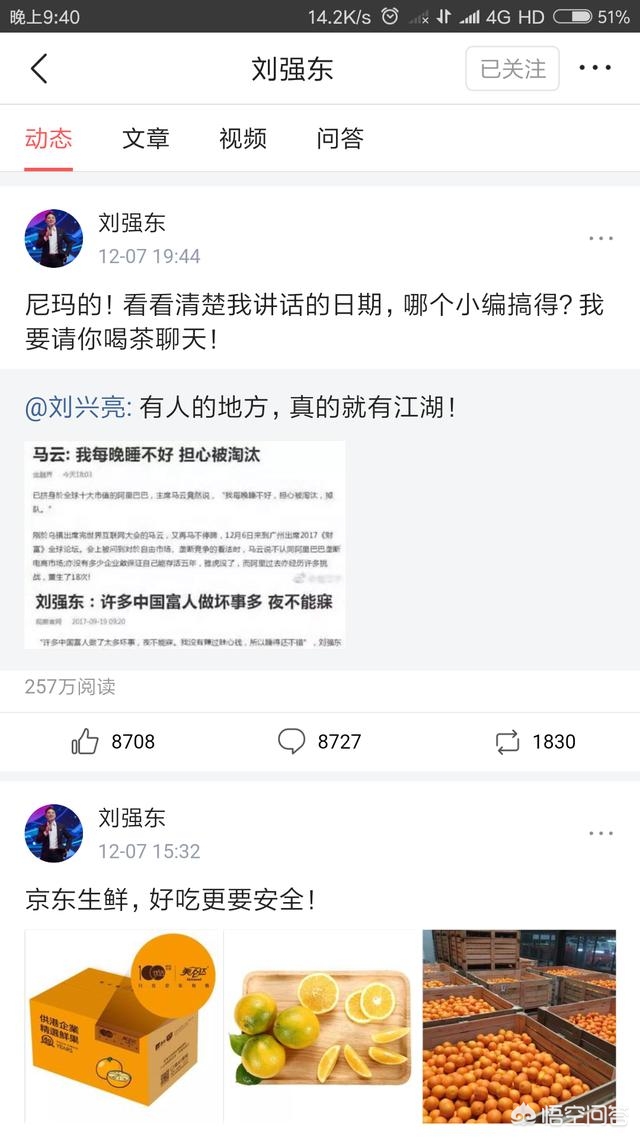The height and width of the screenshot is (1138, 640).
Task: Switch to the 问答 tab
Action: [x=340, y=138]
